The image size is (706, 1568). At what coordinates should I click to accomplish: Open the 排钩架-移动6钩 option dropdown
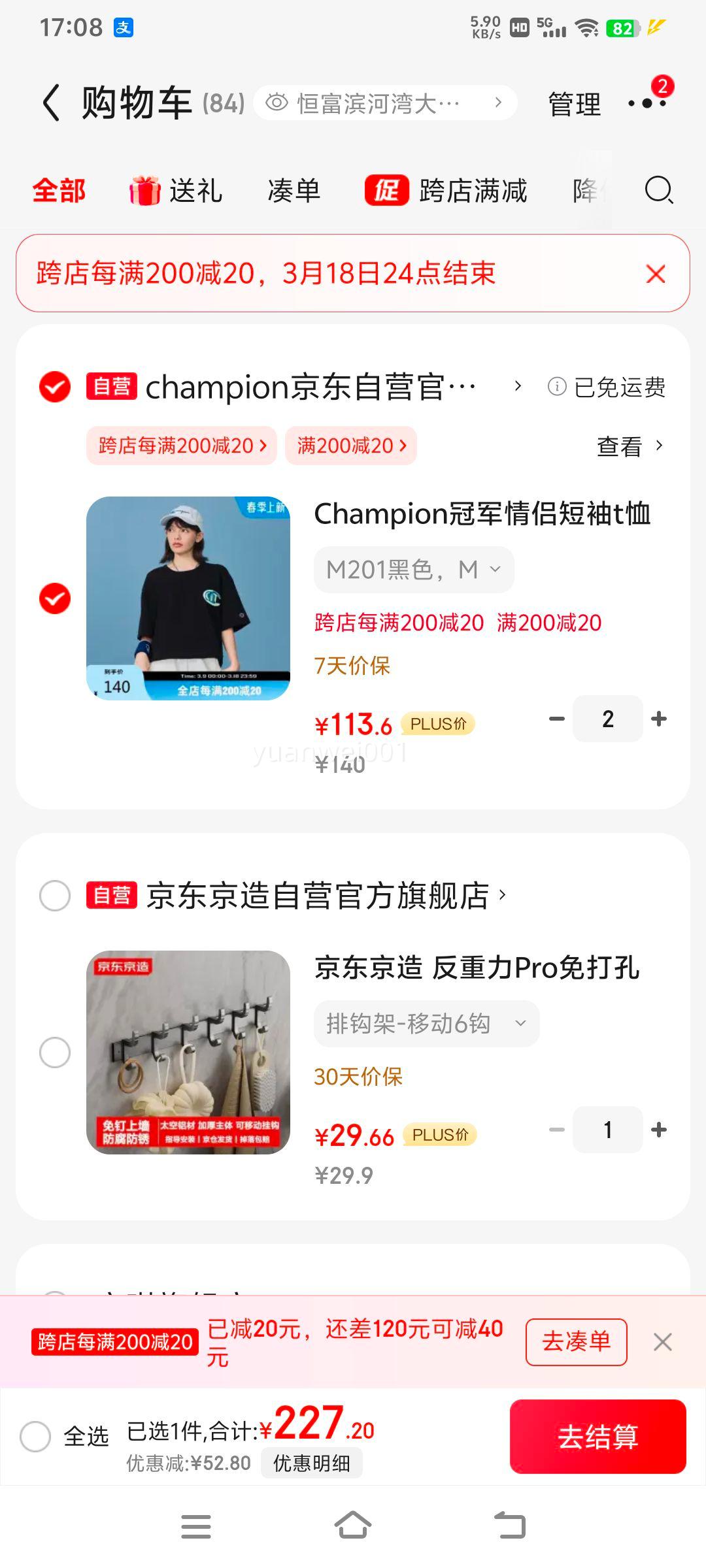(427, 1024)
